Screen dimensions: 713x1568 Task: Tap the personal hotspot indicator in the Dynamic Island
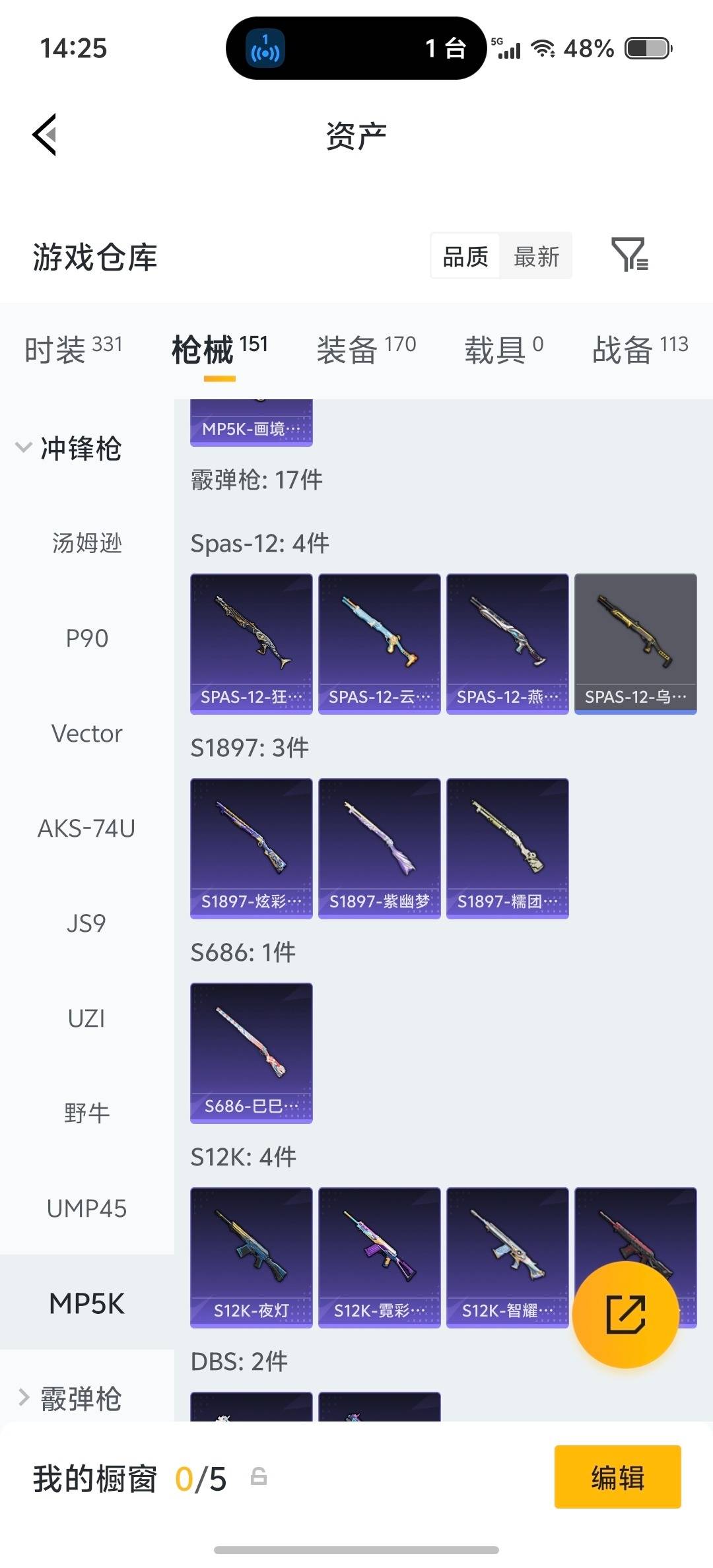point(266,48)
